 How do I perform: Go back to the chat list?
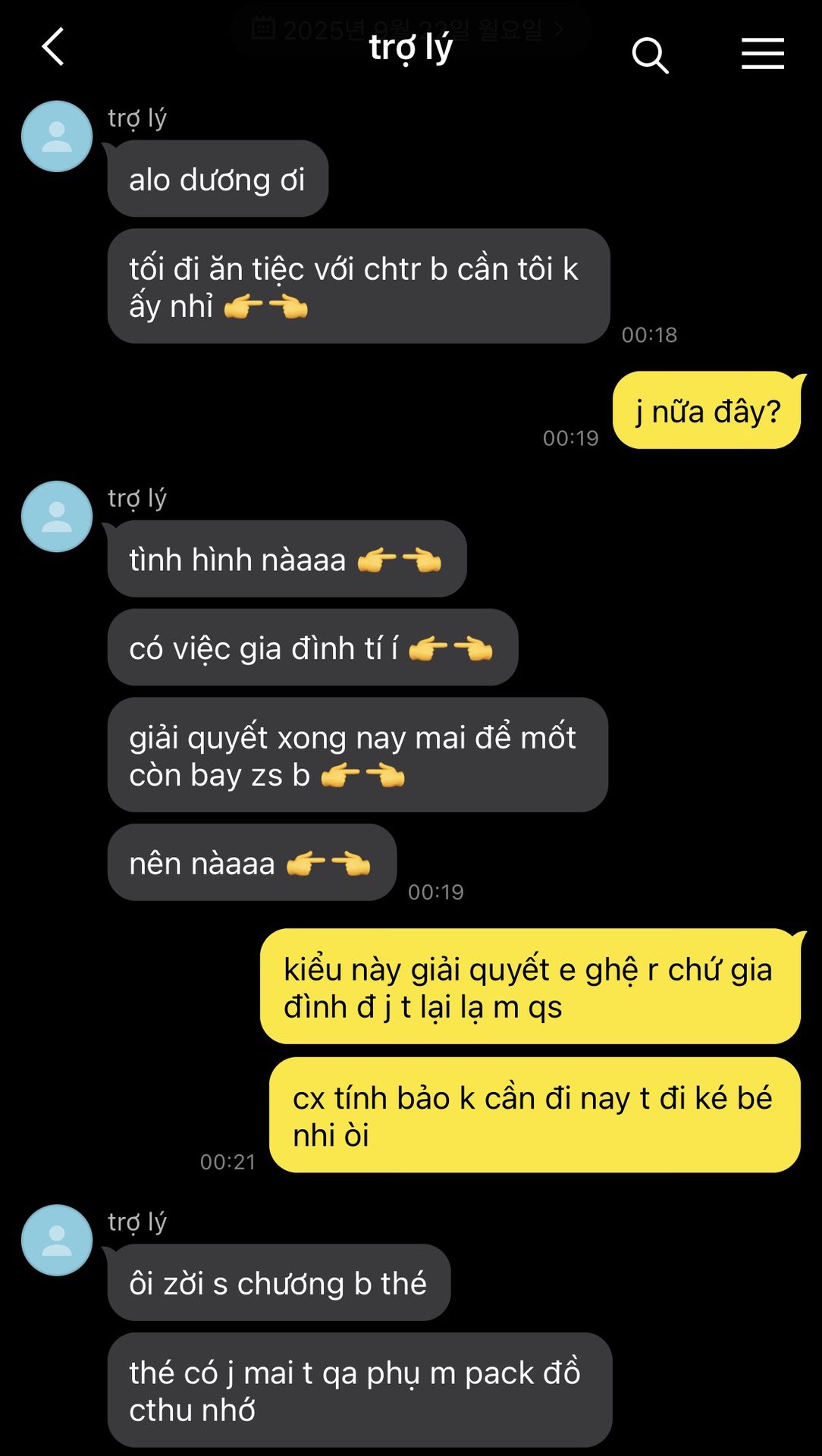pos(53,48)
